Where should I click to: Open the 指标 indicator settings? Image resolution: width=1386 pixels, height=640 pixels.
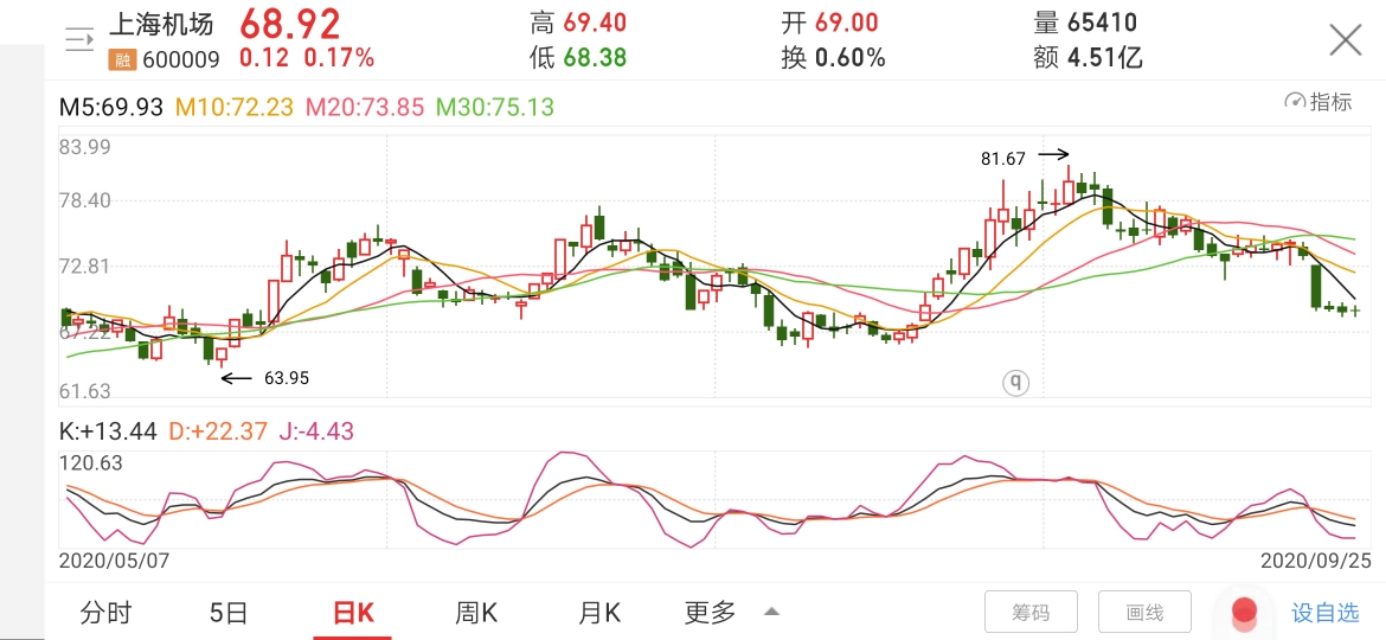pyautogui.click(x=1319, y=101)
